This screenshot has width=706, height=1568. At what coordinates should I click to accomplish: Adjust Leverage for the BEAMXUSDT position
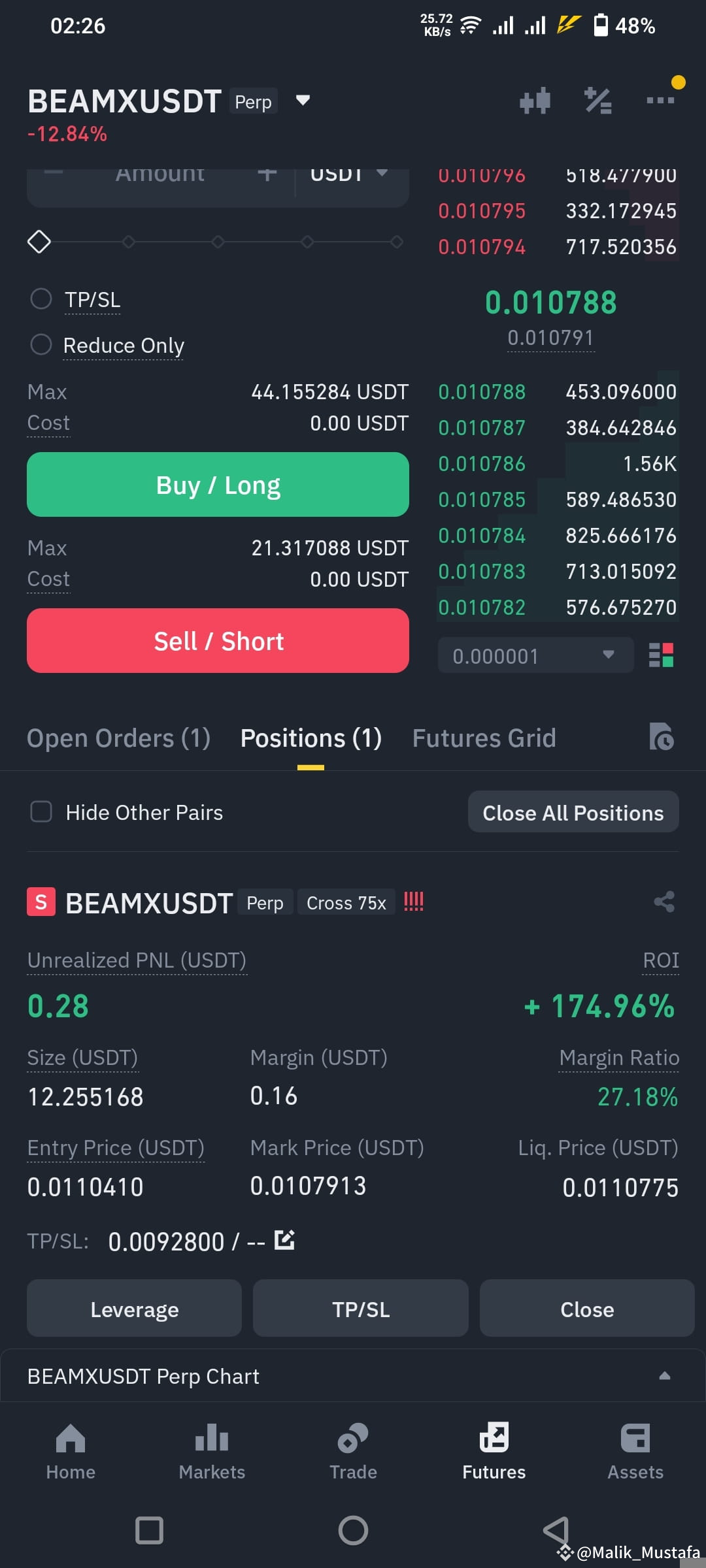134,1309
